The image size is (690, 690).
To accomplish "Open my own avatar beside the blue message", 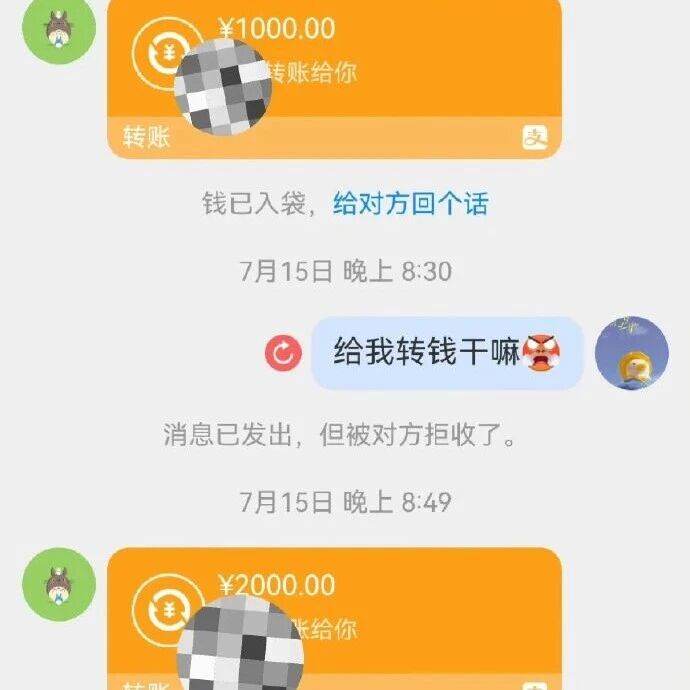I will pyautogui.click(x=631, y=353).
